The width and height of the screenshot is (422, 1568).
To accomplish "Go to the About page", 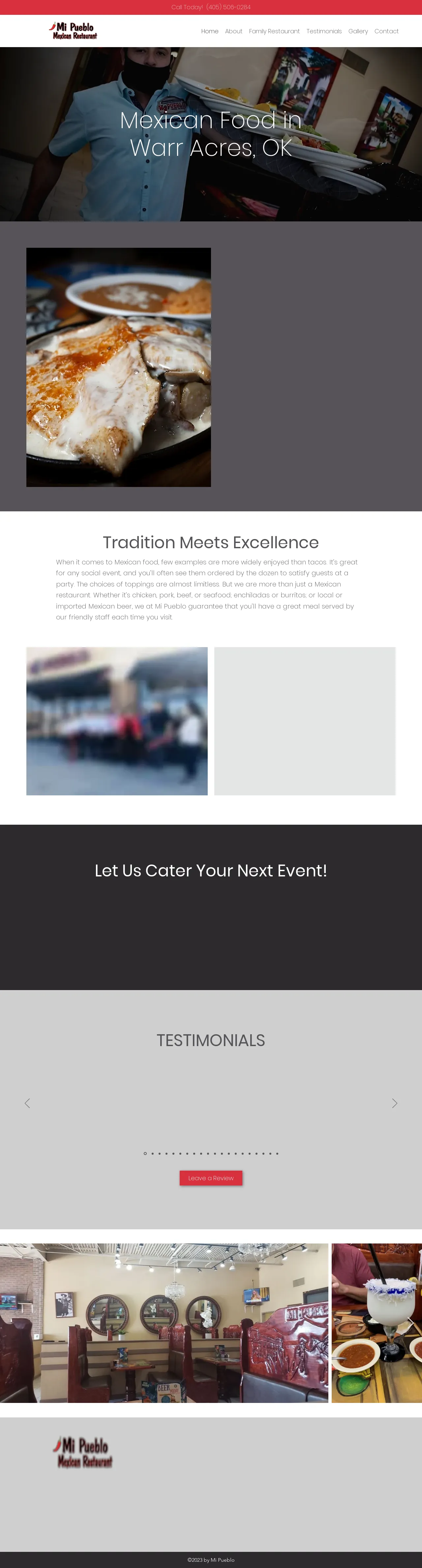I will (x=233, y=31).
